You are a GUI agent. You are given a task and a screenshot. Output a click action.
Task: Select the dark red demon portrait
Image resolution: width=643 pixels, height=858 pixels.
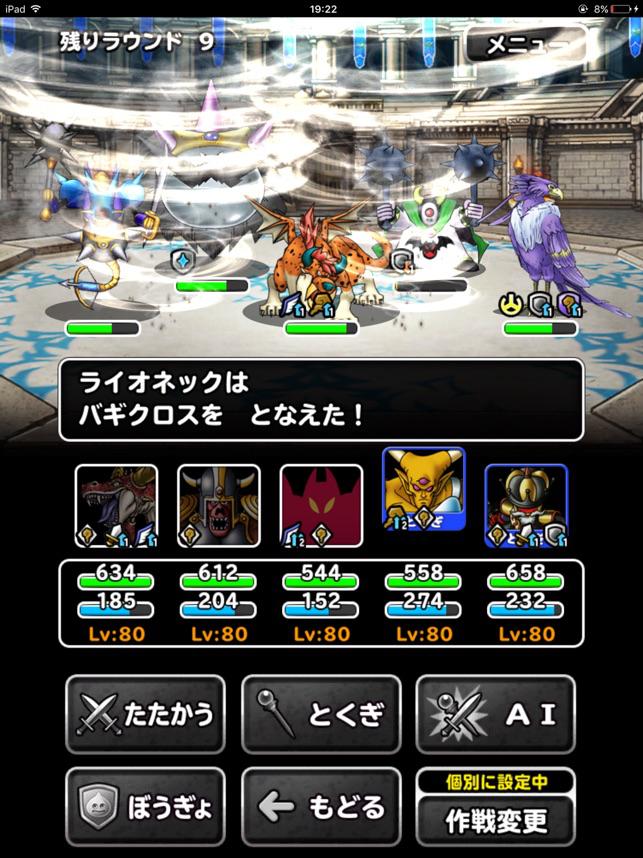pos(321,506)
